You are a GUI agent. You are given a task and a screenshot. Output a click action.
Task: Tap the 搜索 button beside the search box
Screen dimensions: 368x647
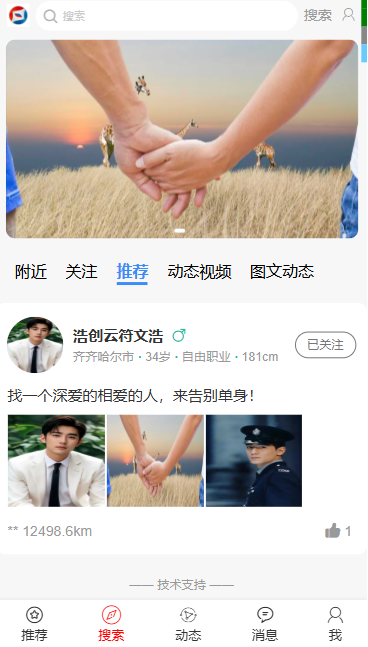coord(318,15)
